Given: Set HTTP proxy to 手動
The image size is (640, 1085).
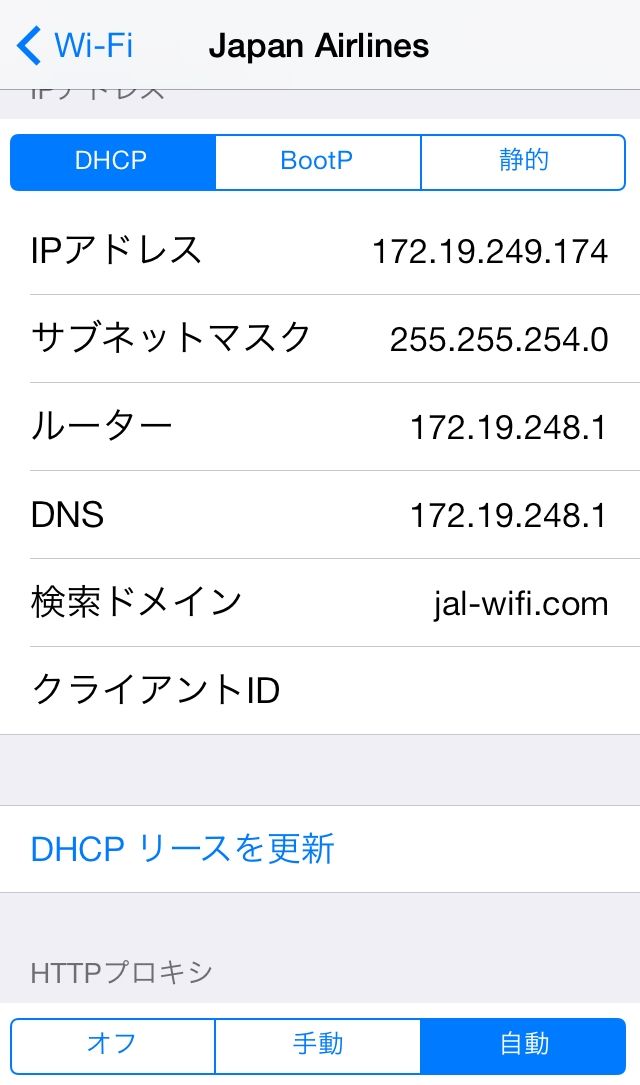Looking at the screenshot, I should coord(318,1046).
